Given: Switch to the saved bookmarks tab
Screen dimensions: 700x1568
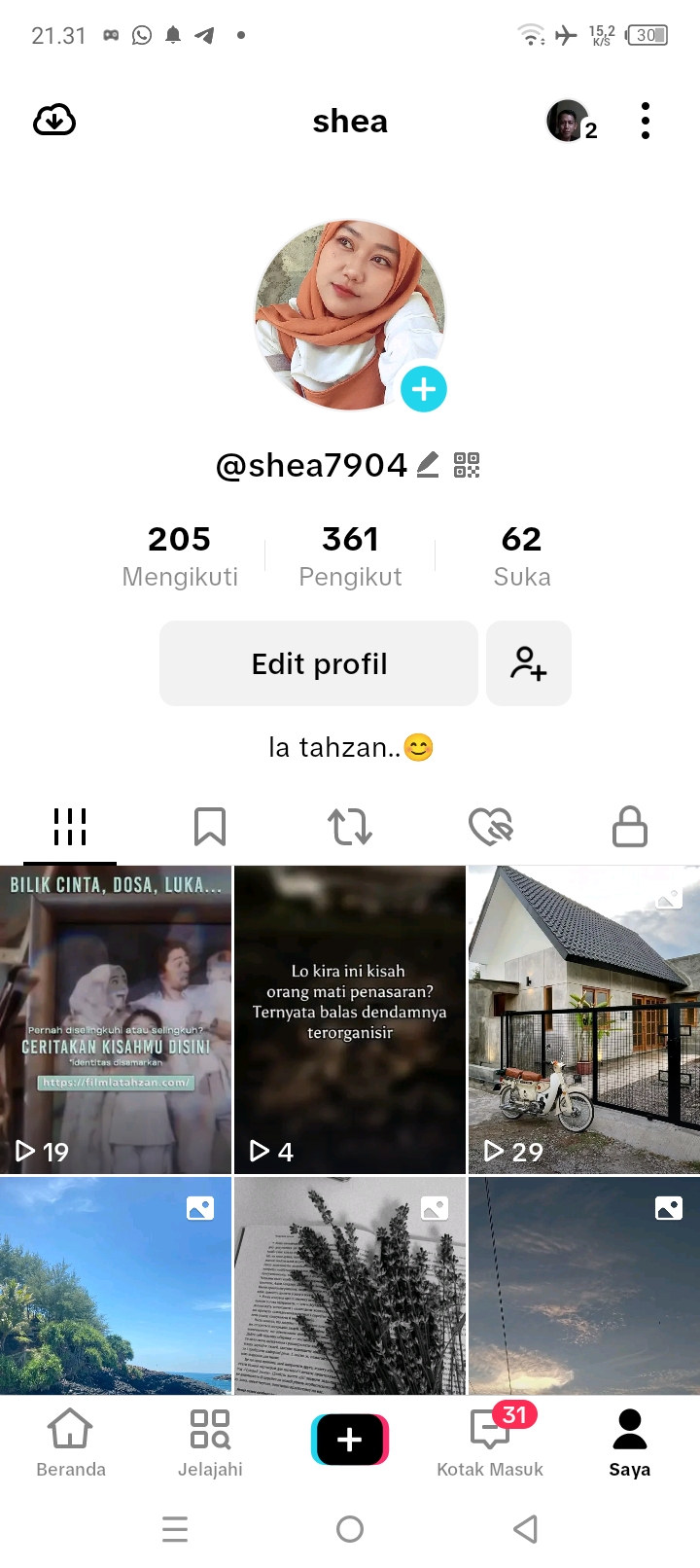Looking at the screenshot, I should coord(210,827).
